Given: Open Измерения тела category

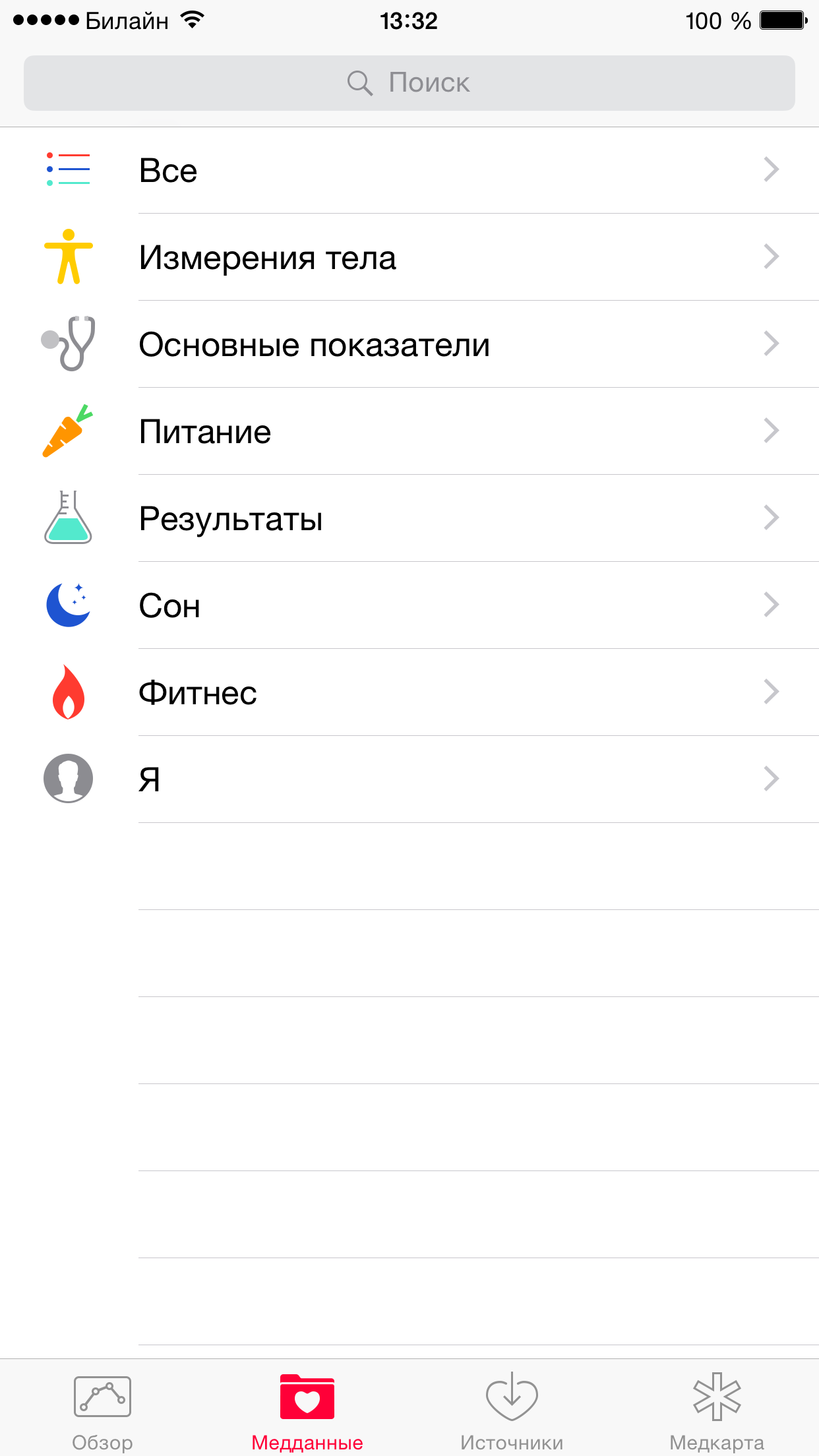Looking at the screenshot, I should (409, 257).
